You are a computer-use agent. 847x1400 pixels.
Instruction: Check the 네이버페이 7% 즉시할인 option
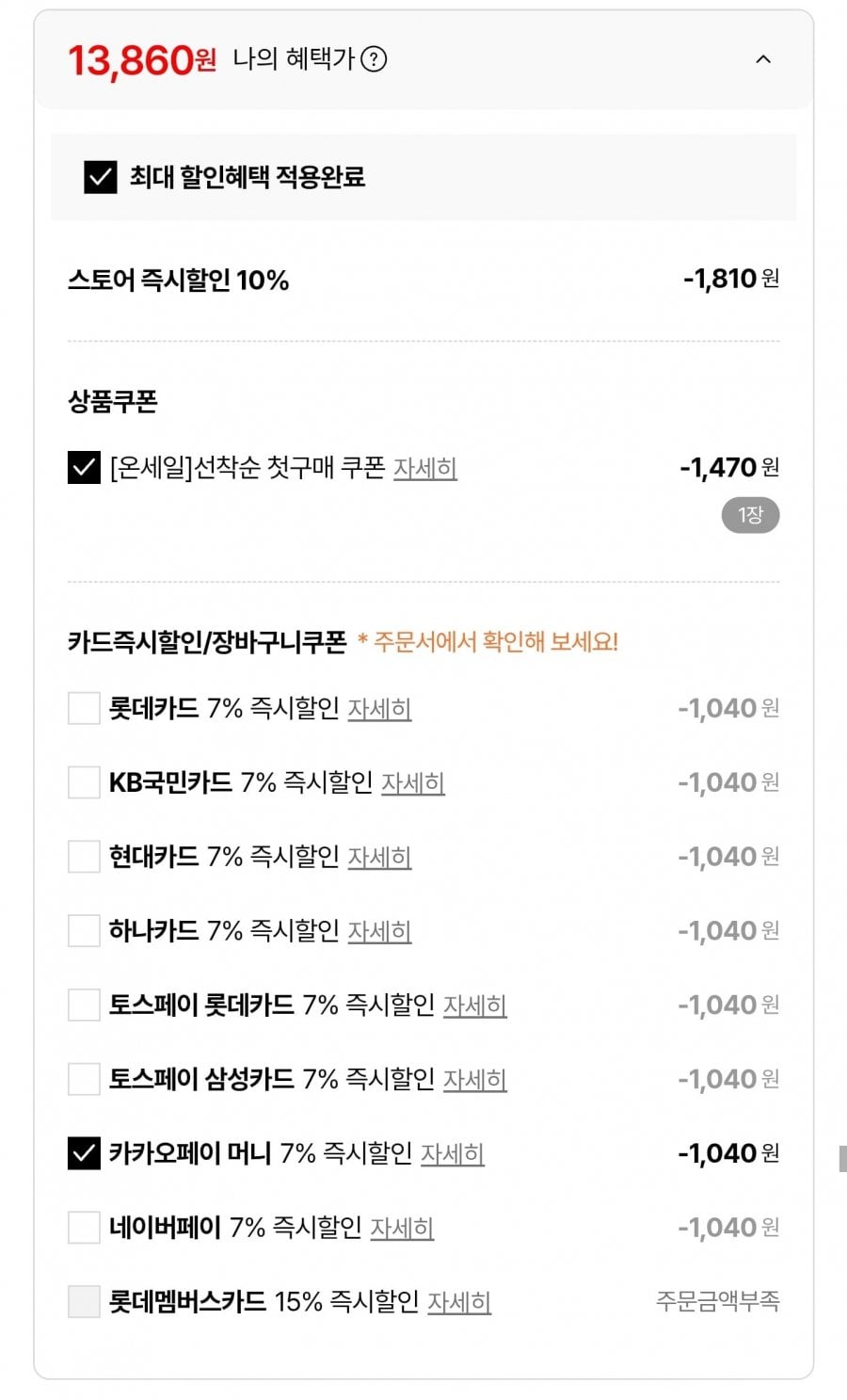pyautogui.click(x=84, y=1228)
